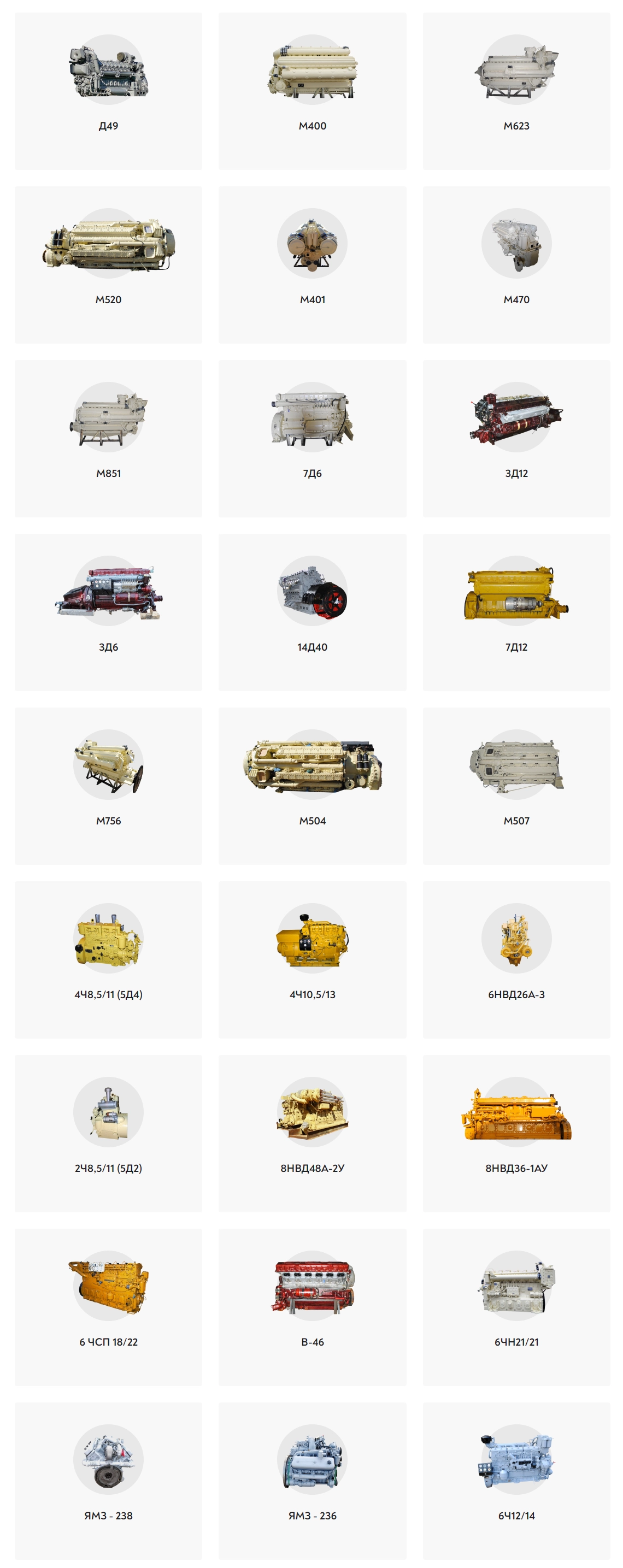View the М504 engine card

tap(312, 786)
